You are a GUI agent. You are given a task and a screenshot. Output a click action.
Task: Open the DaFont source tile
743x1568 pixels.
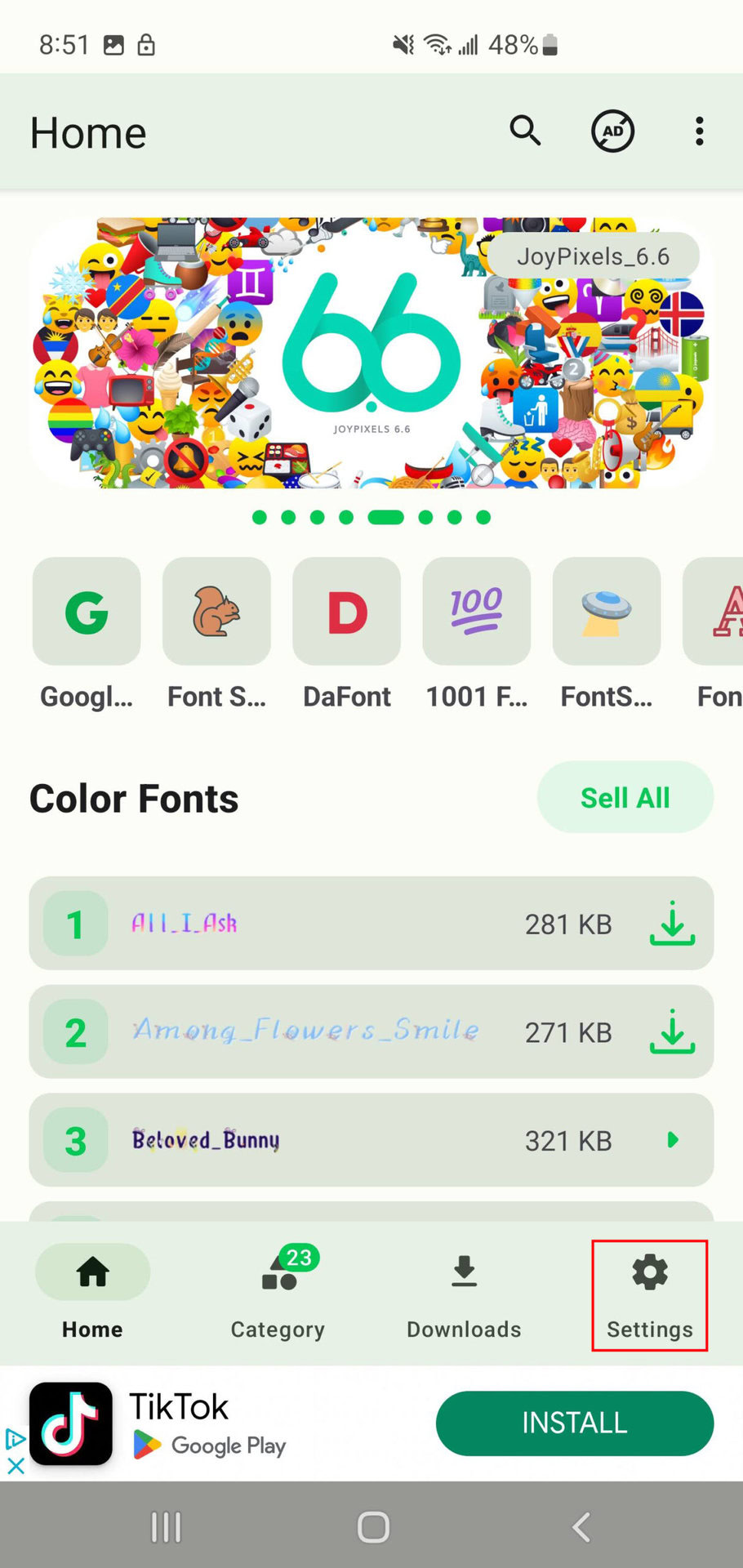(347, 612)
